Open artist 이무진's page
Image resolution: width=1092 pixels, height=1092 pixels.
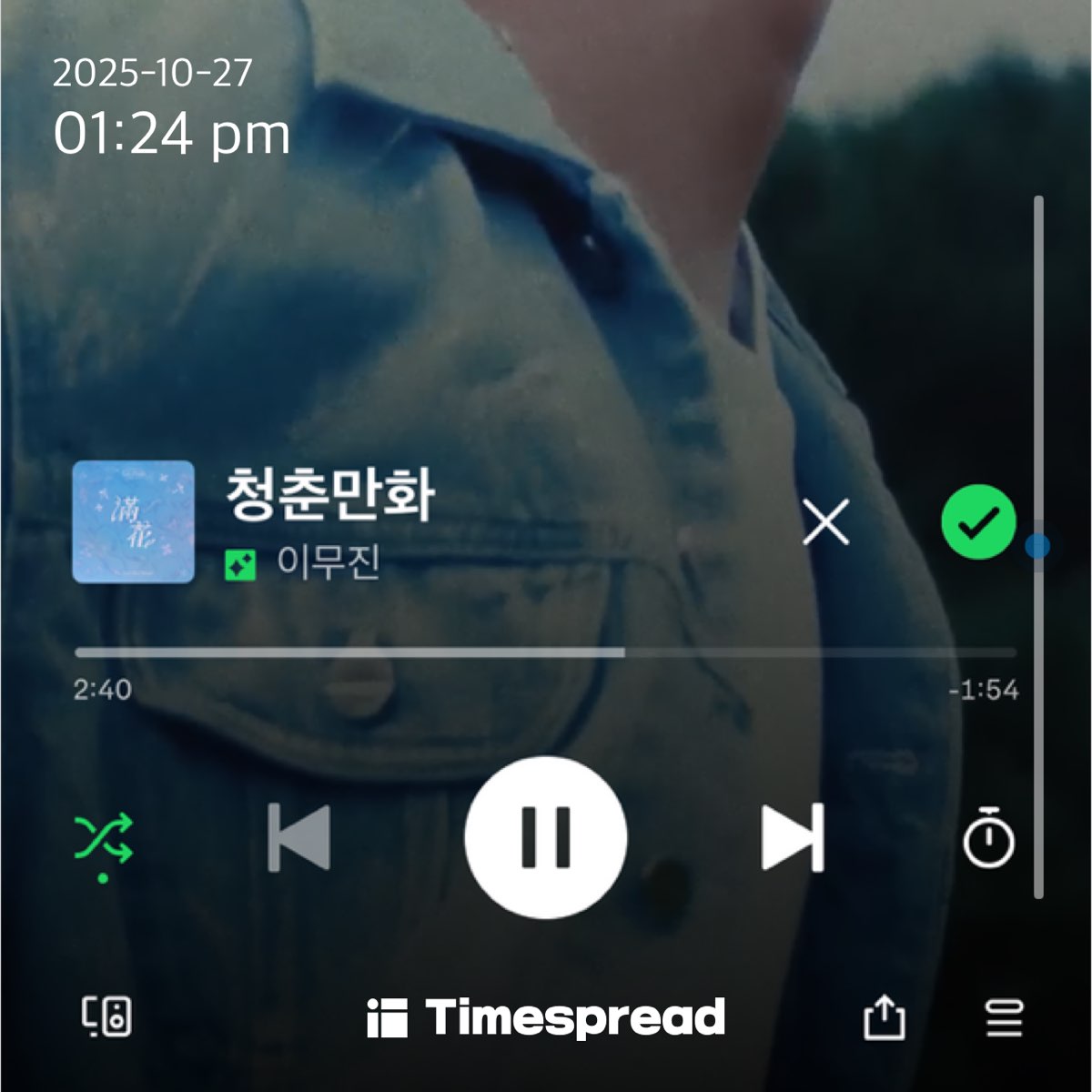click(328, 563)
